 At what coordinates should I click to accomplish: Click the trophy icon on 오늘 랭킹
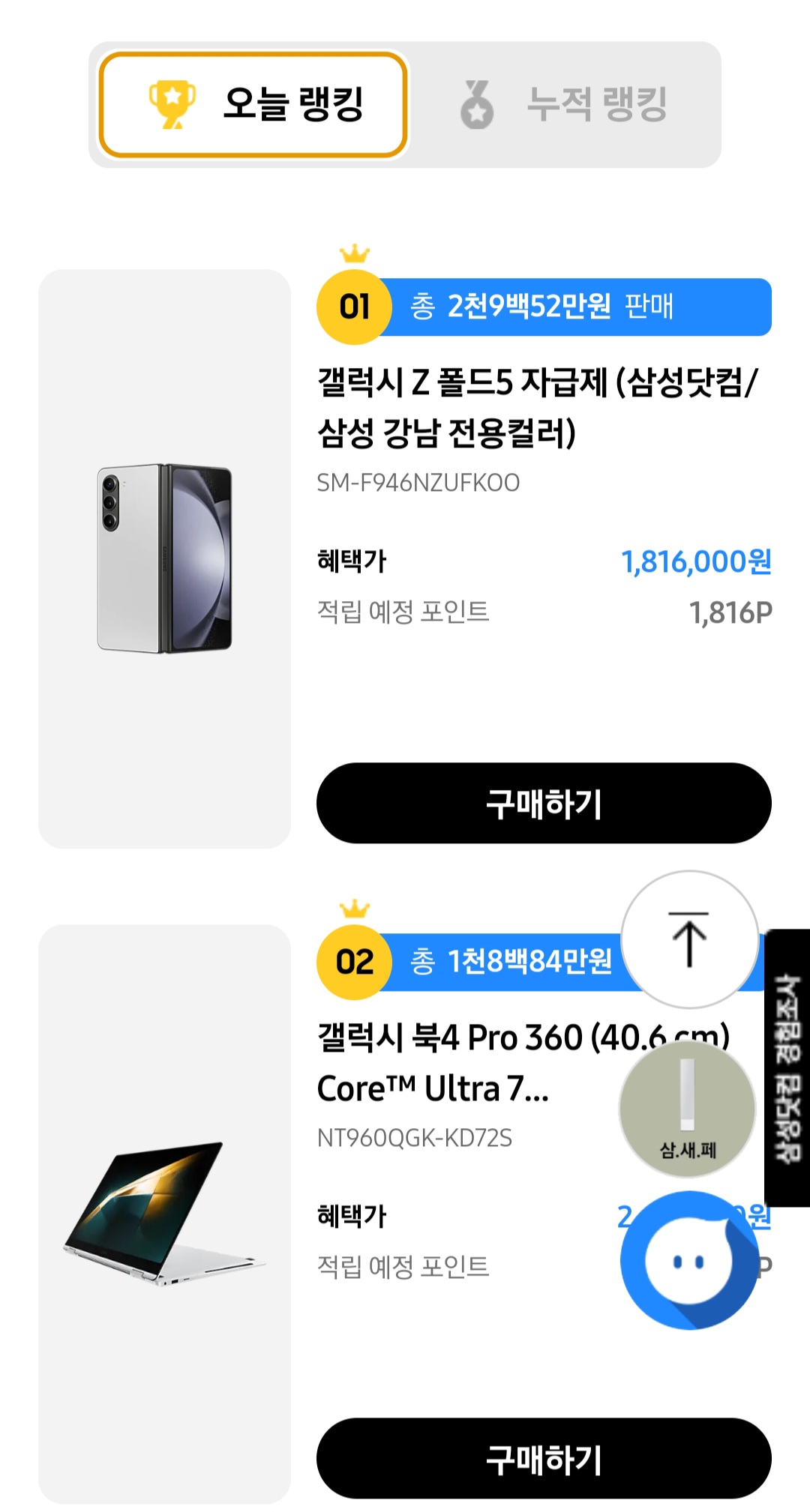pos(171,105)
